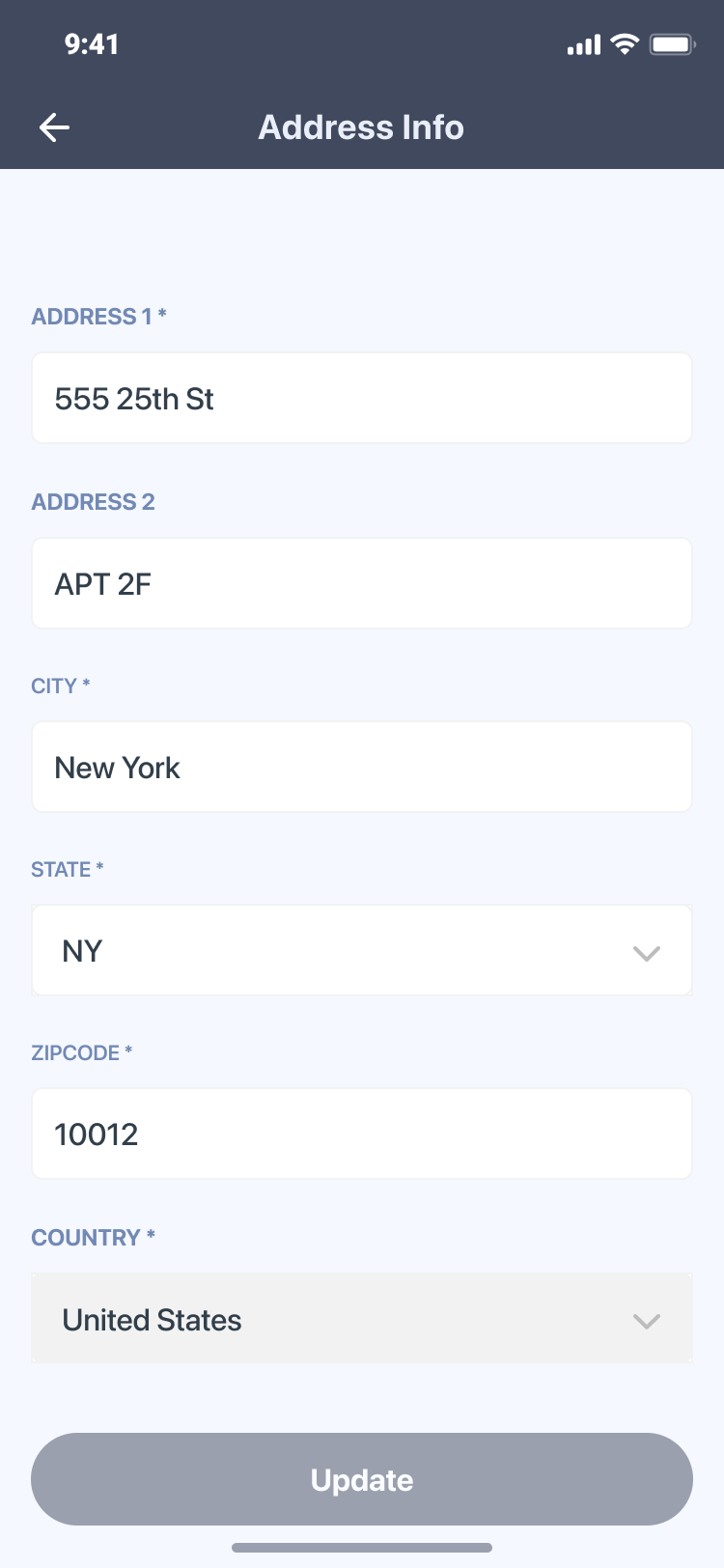Tap the Address 2 field with APT 2F
The image size is (724, 1568).
tap(362, 583)
